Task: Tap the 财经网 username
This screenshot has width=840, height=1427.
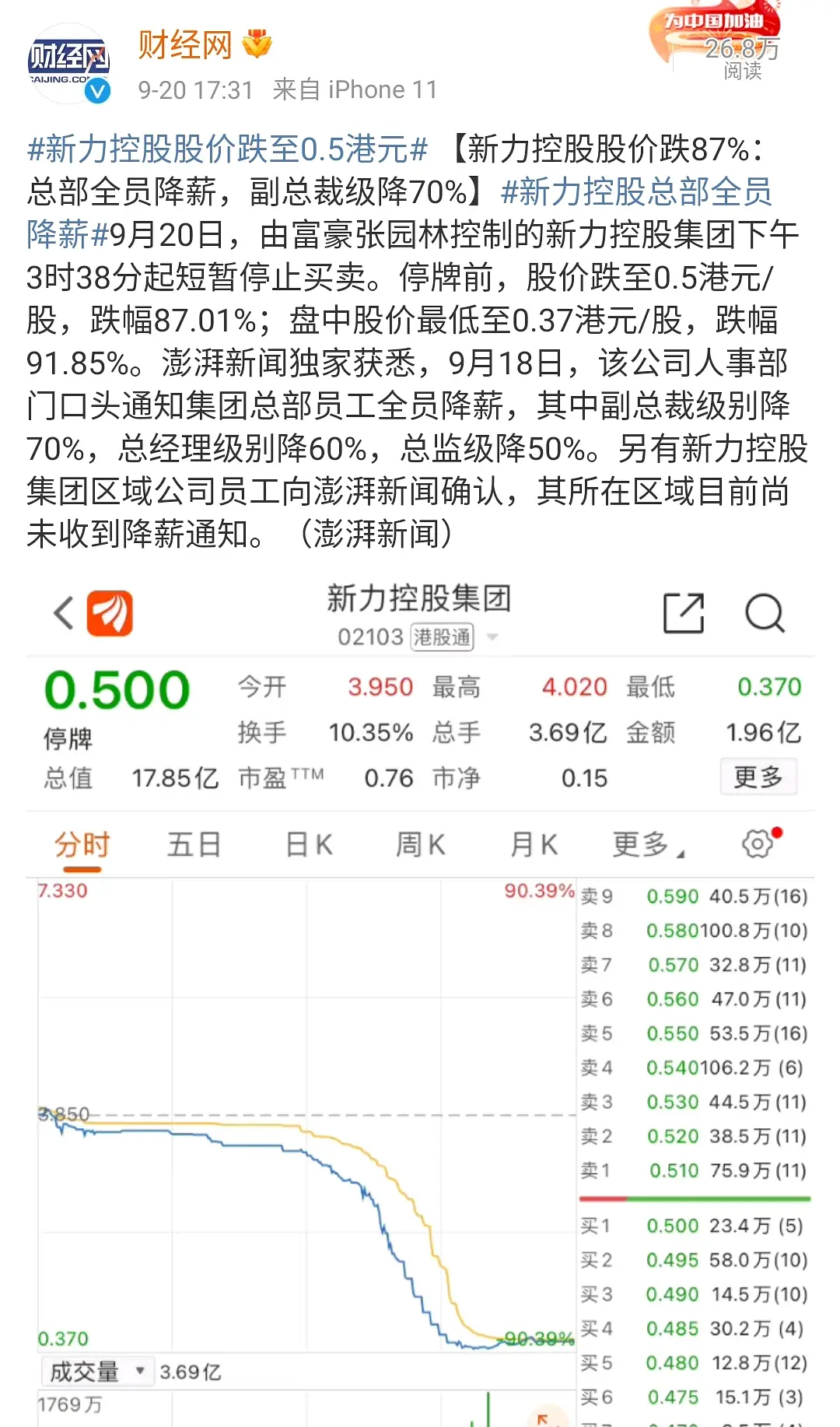Action: (185, 45)
